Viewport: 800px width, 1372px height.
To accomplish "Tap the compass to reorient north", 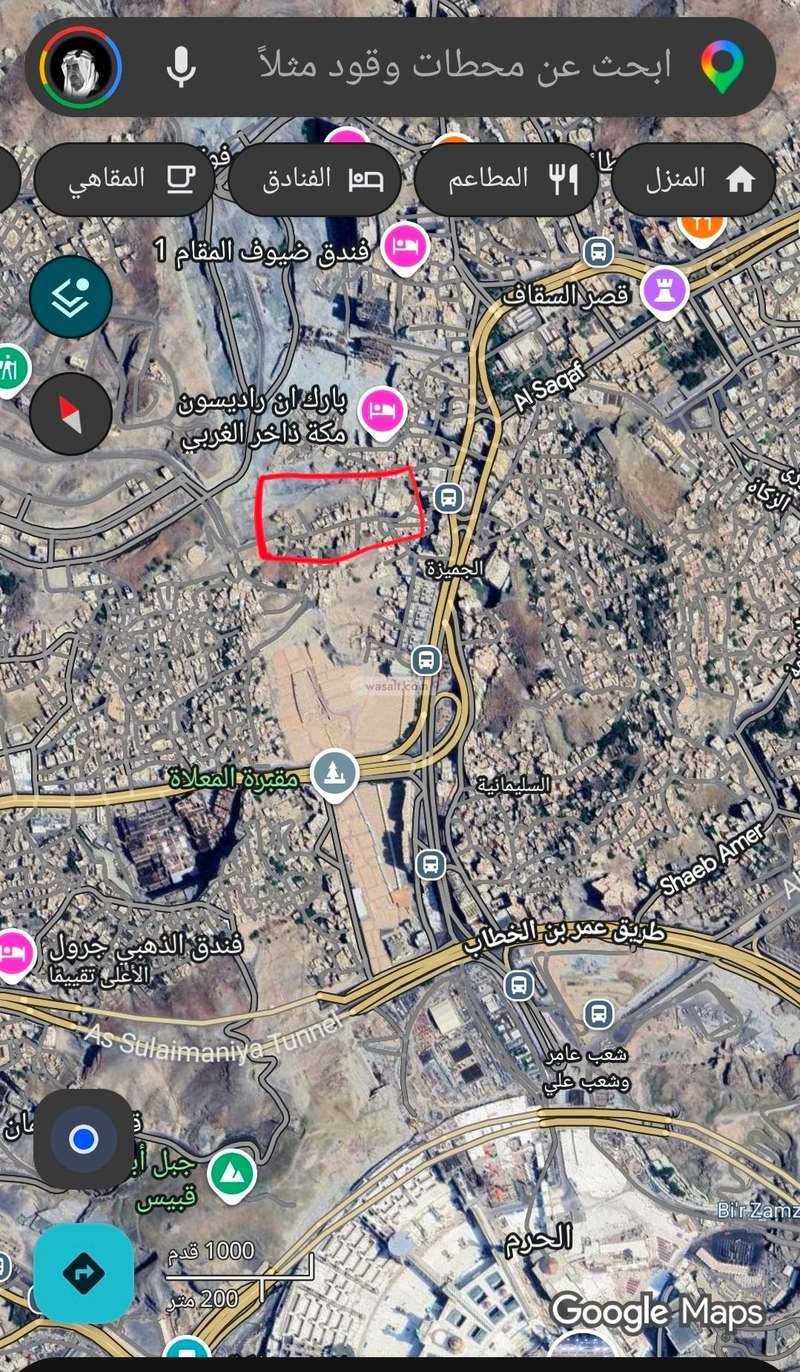I will [x=70, y=413].
